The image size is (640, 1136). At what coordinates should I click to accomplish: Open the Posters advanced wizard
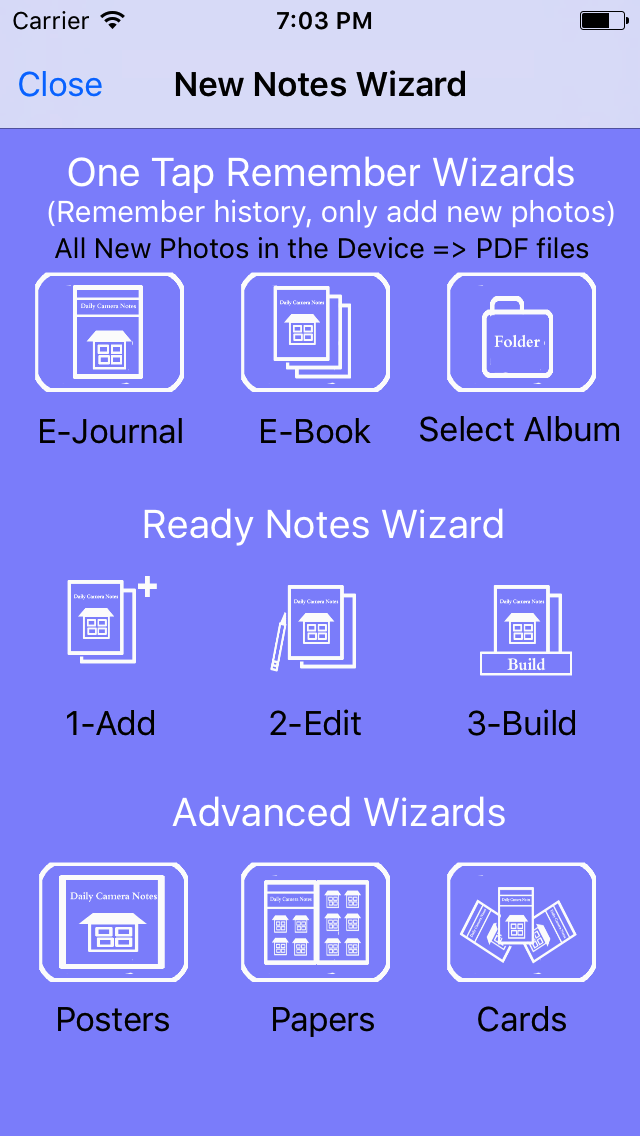point(113,922)
